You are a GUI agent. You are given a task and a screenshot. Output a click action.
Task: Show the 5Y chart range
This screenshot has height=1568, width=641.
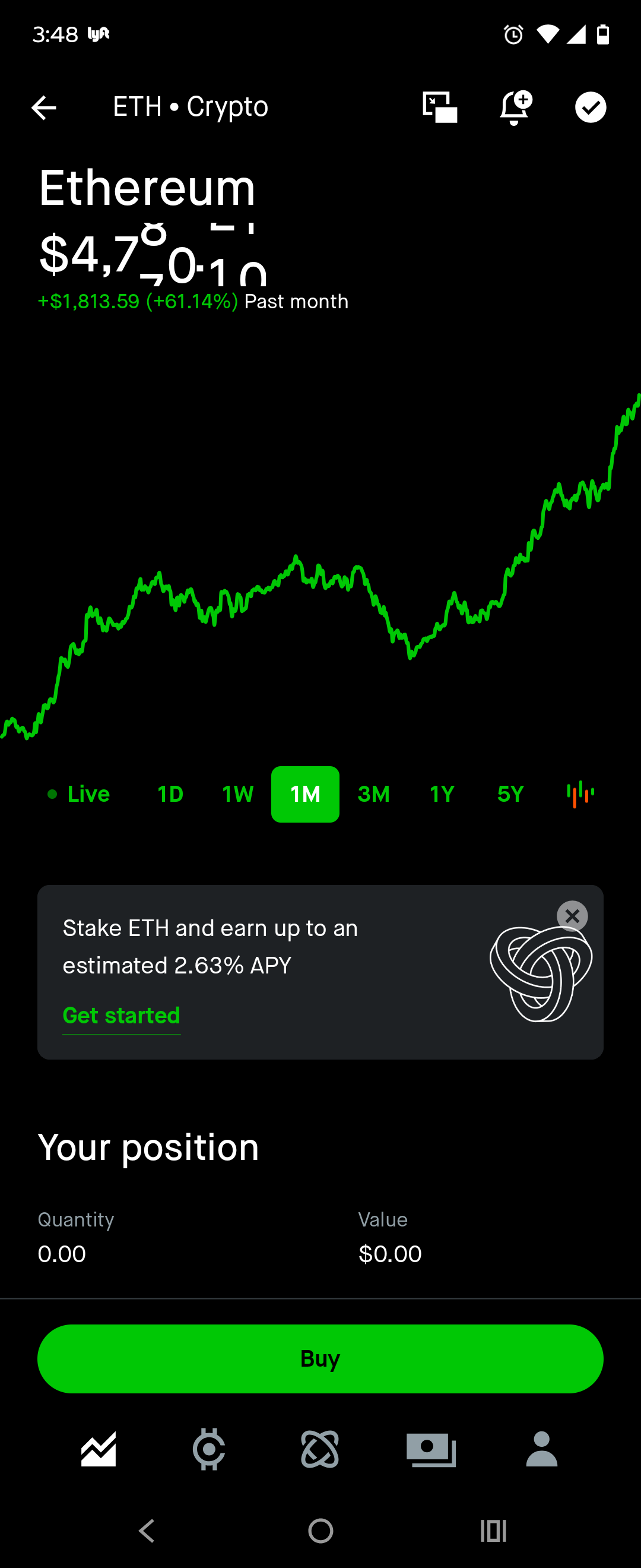510,794
